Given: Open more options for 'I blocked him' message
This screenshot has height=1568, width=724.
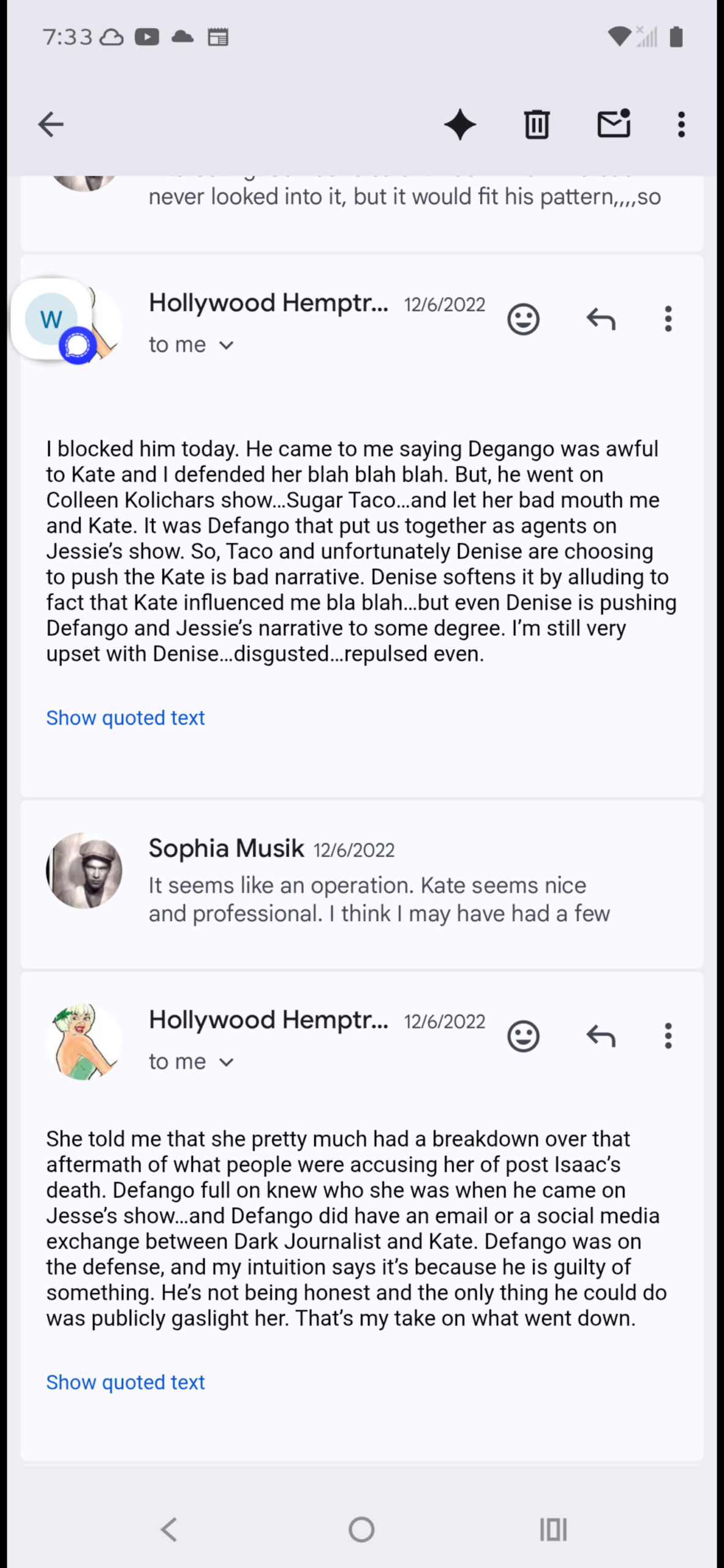Looking at the screenshot, I should click(668, 319).
